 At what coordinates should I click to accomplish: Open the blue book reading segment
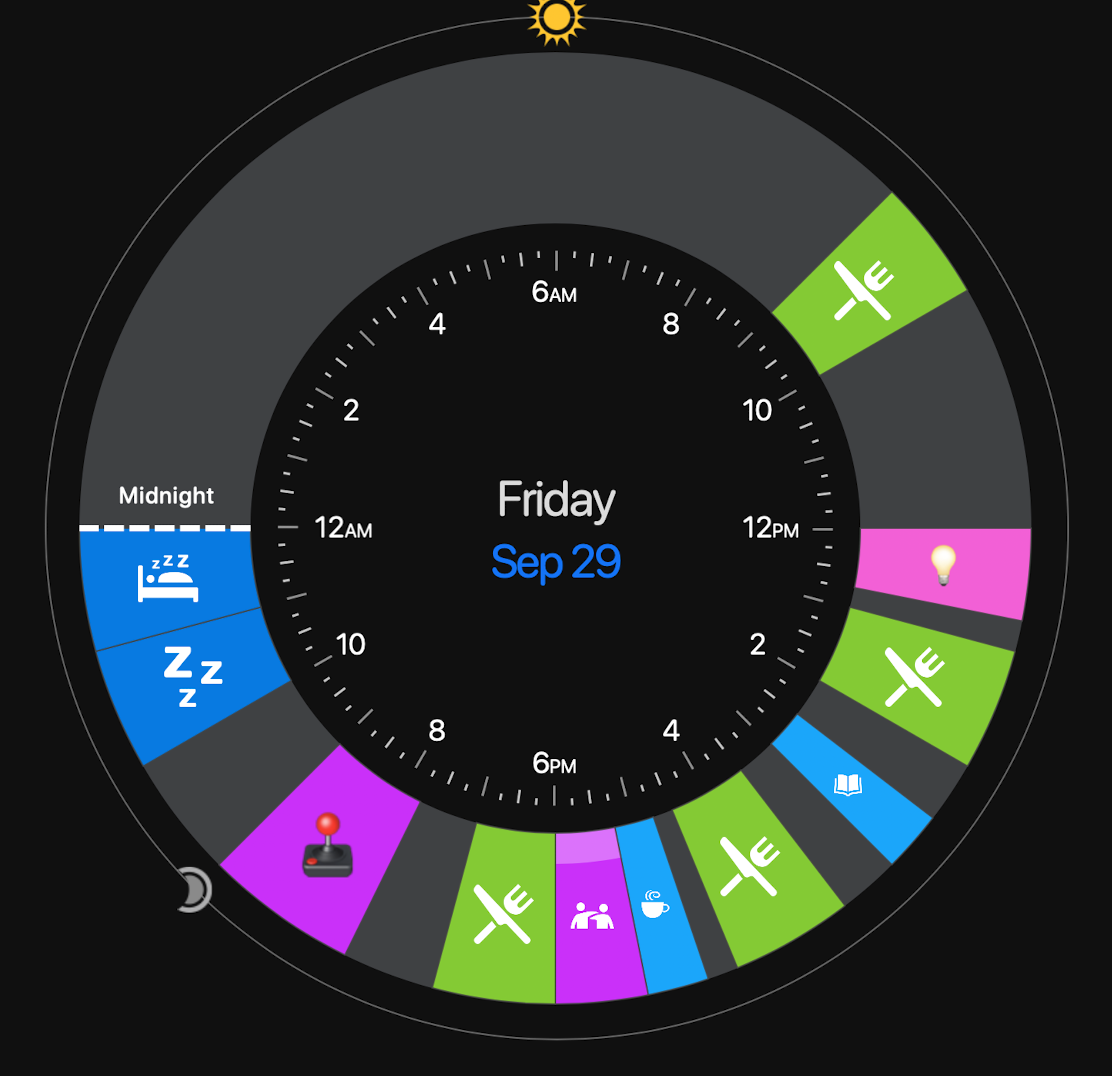point(850,786)
